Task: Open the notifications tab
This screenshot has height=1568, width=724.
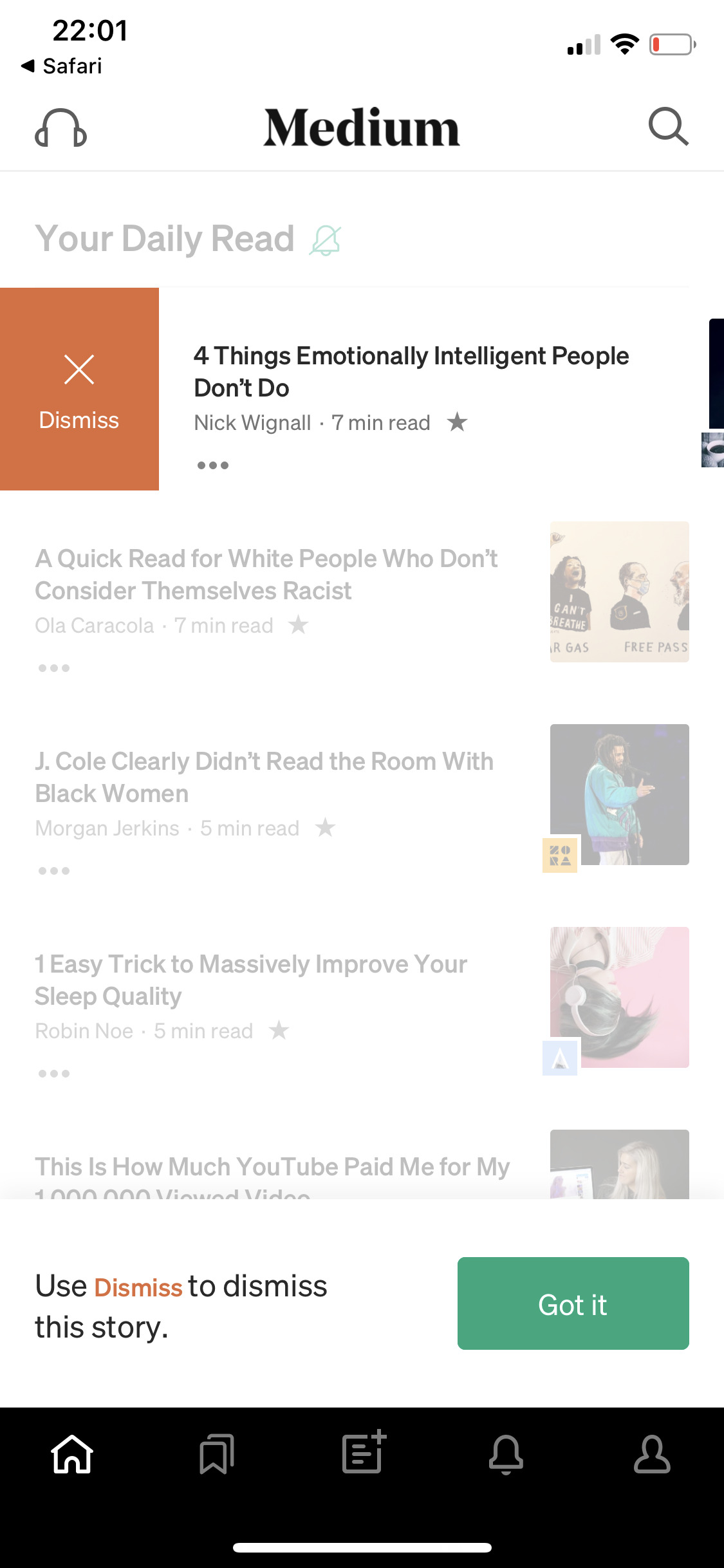Action: click(x=506, y=1454)
